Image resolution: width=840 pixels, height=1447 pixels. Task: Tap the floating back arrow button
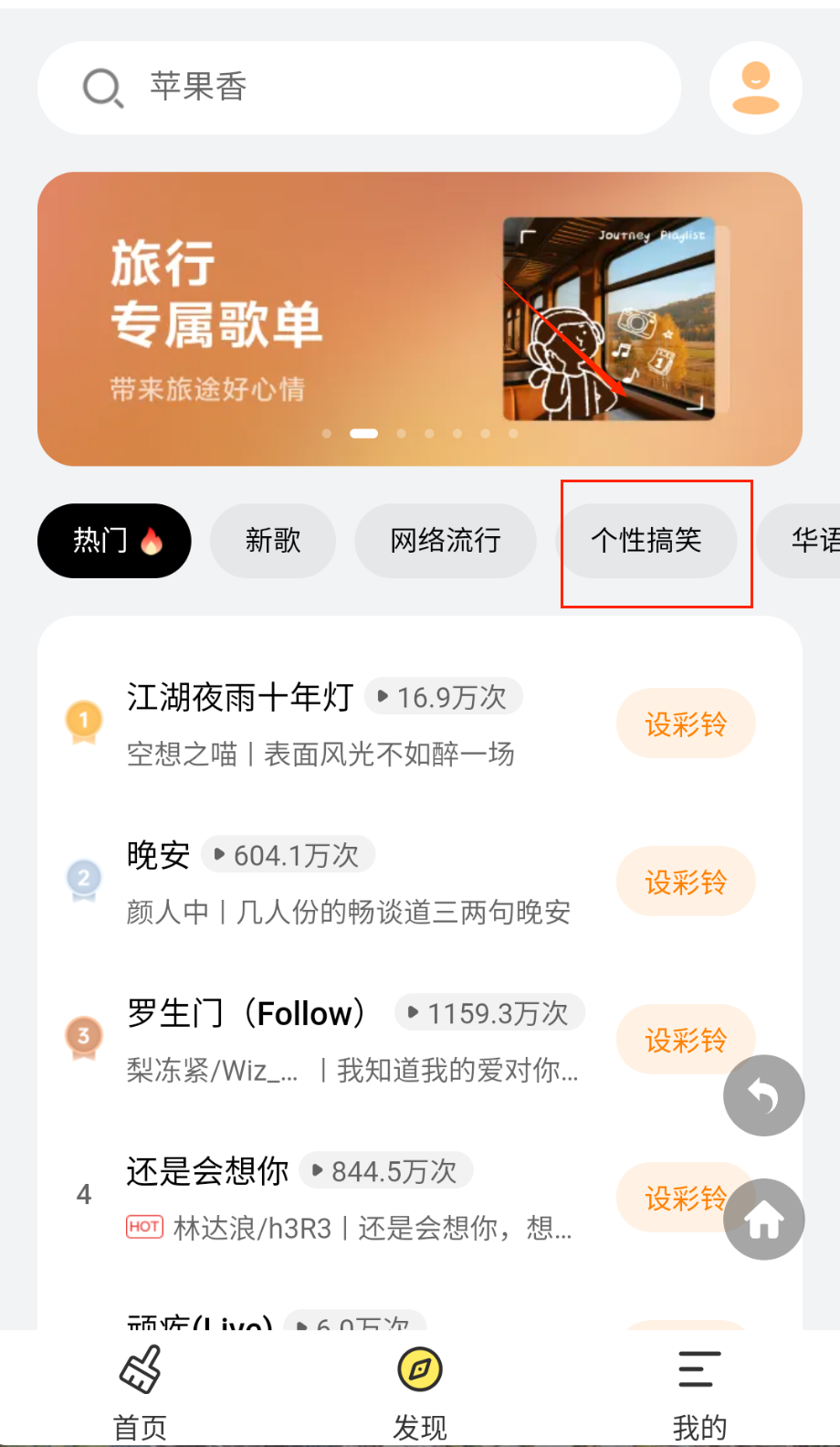763,1095
